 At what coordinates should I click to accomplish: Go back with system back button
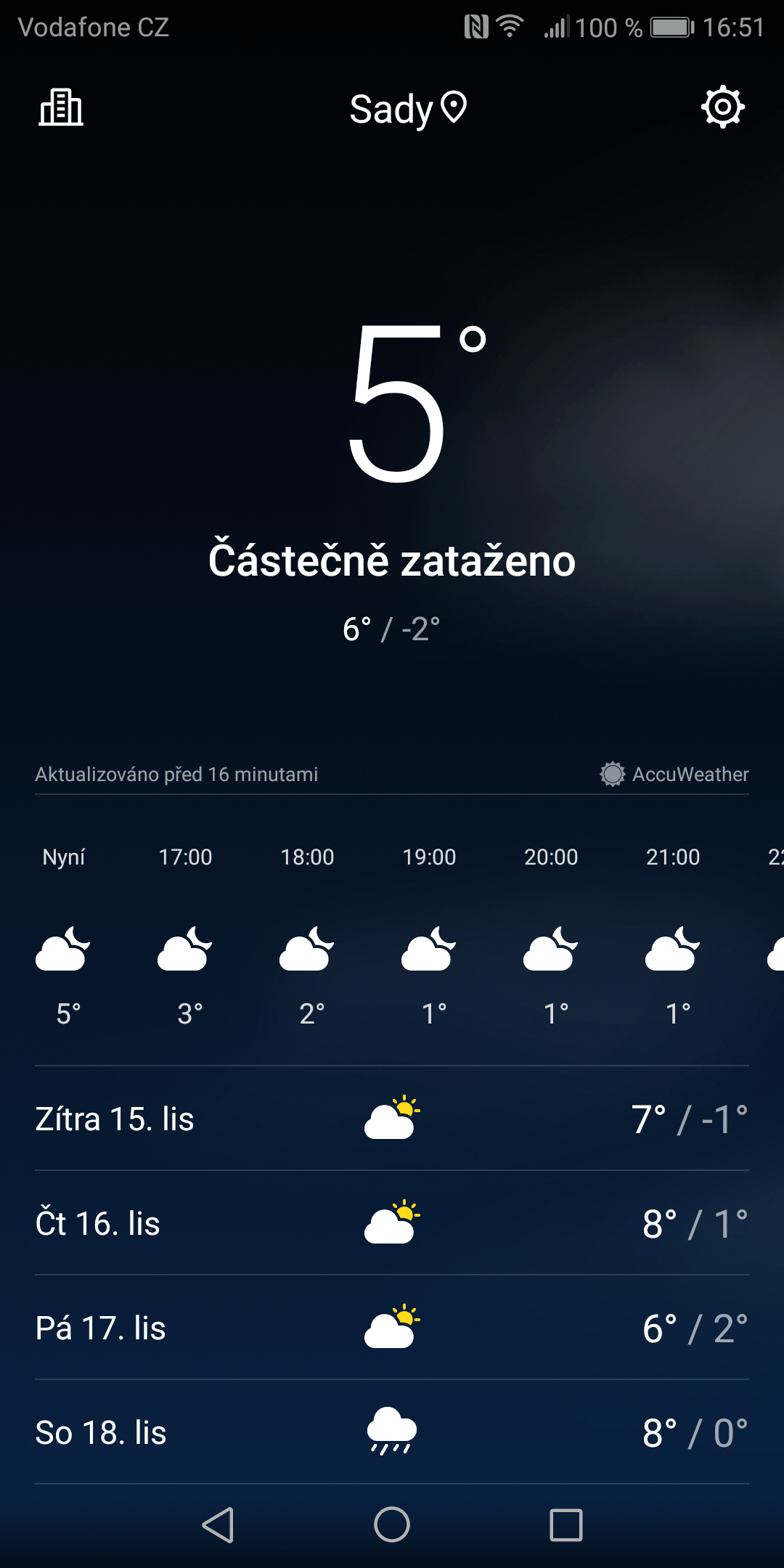tap(218, 1524)
